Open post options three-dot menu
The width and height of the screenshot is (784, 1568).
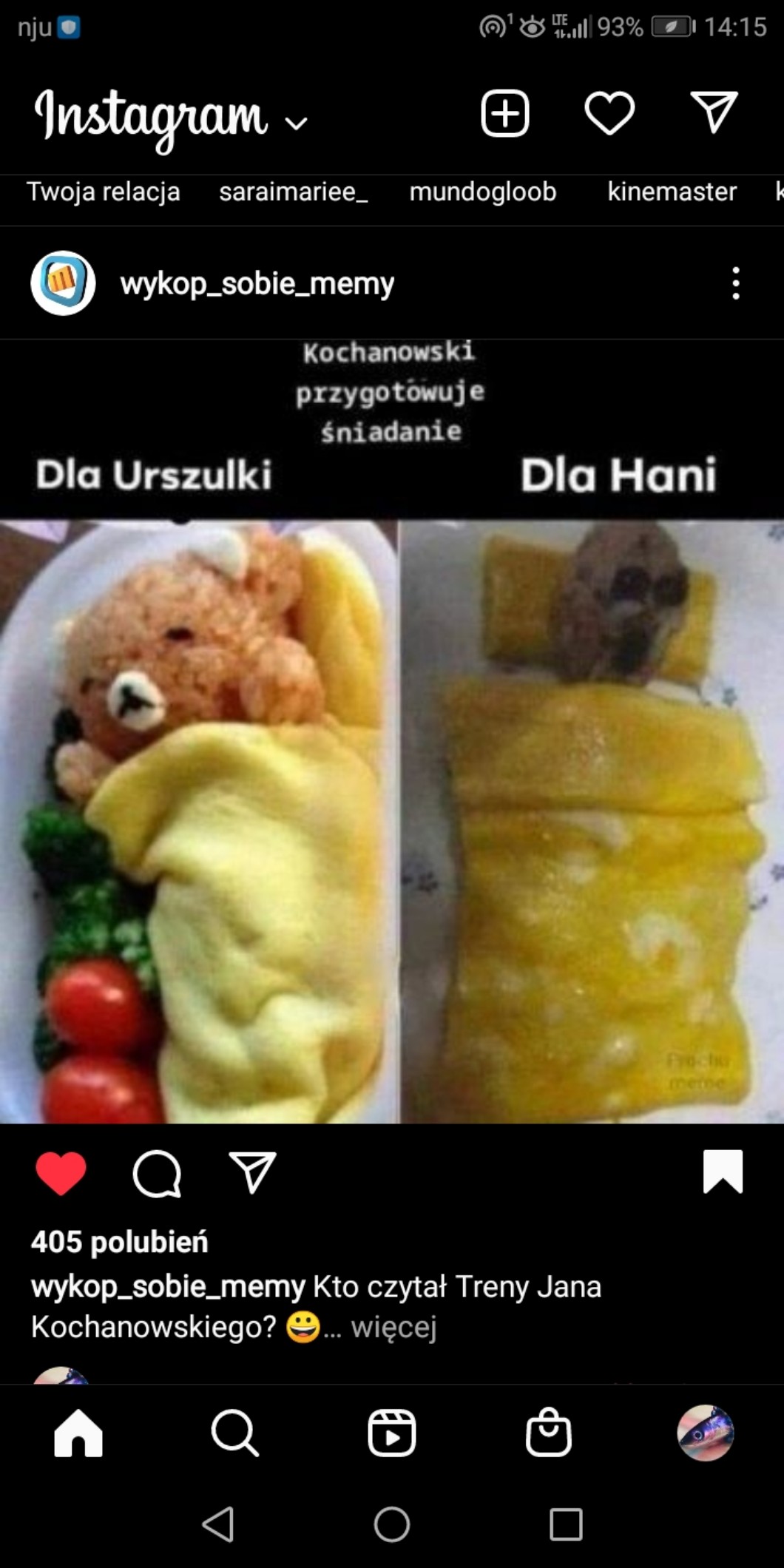point(735,283)
